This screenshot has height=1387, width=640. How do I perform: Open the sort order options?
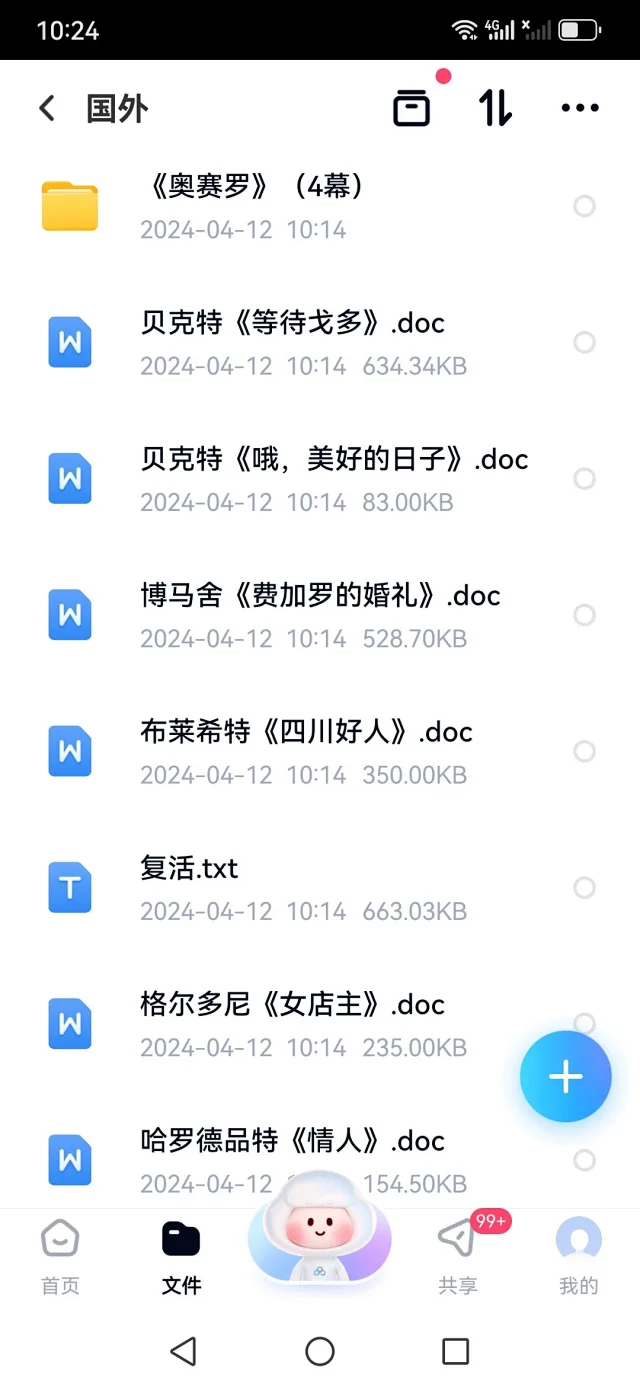pos(495,108)
